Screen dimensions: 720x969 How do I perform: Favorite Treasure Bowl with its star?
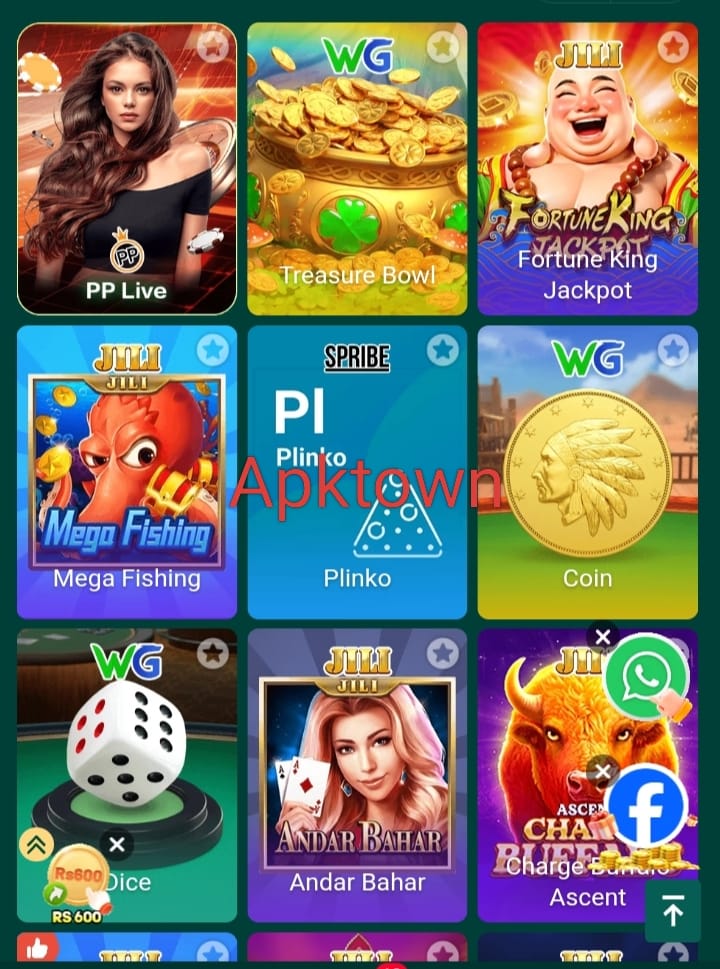click(442, 46)
